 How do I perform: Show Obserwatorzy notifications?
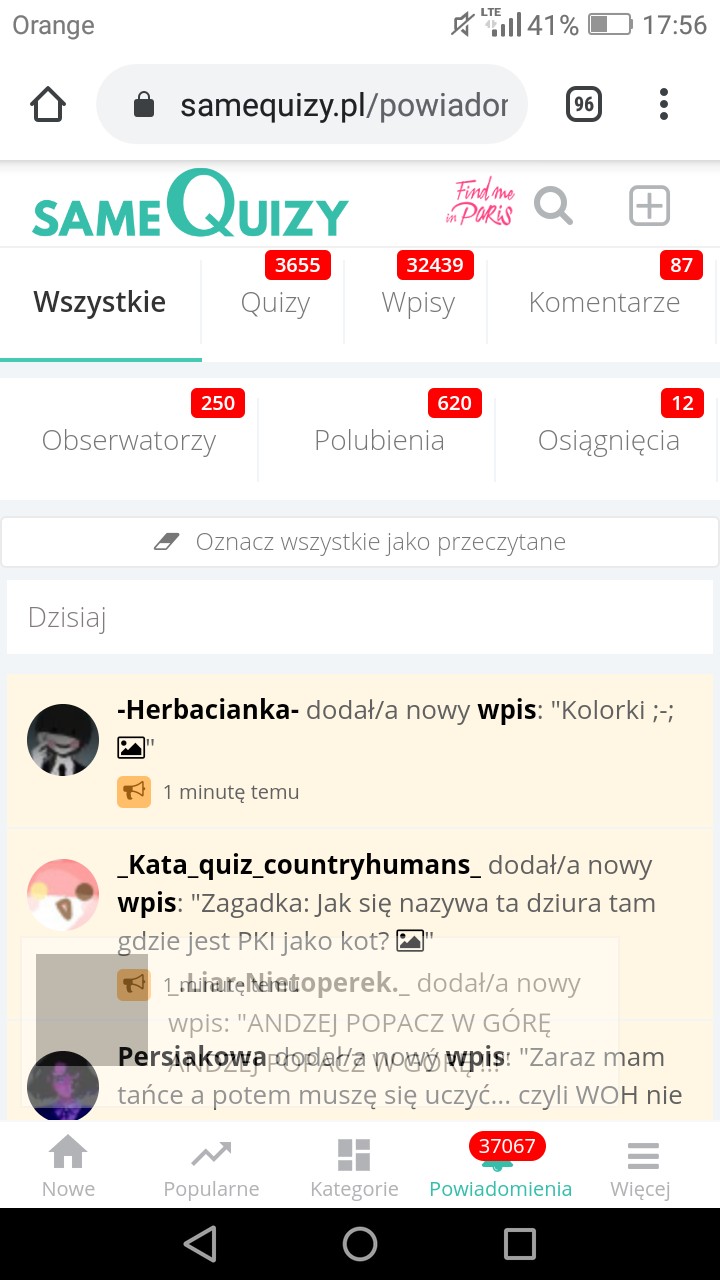click(x=129, y=440)
